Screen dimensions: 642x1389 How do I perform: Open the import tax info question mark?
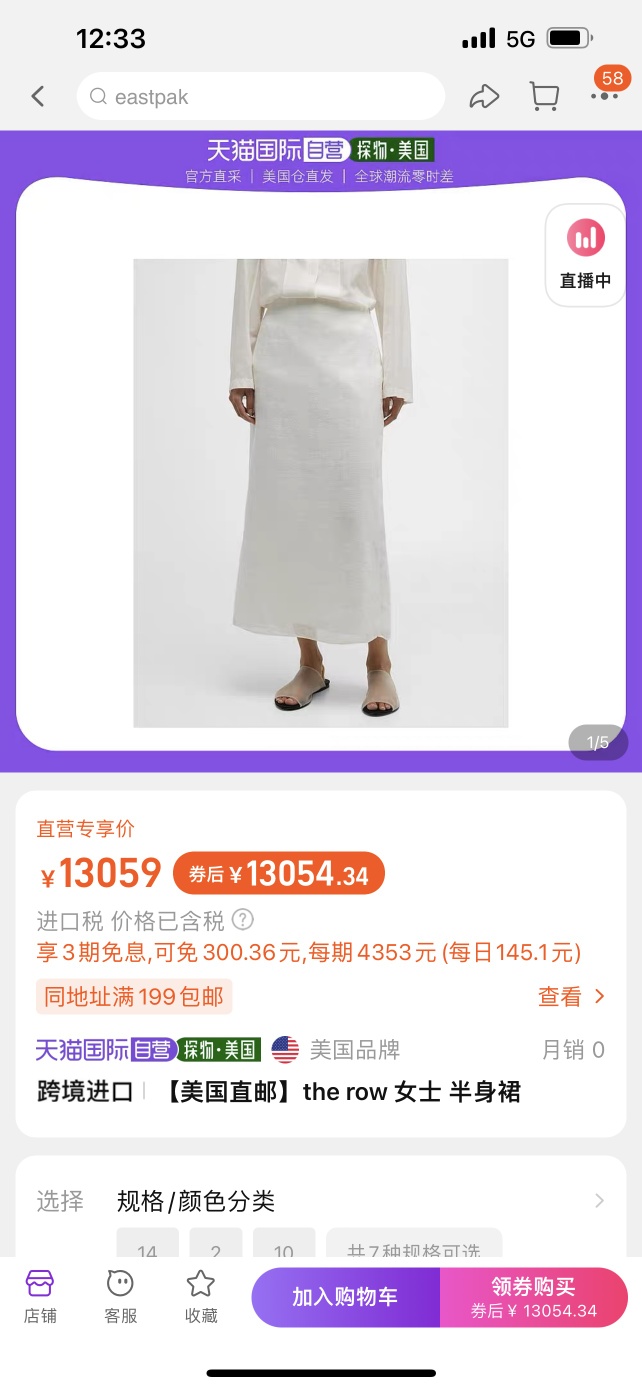[243, 919]
